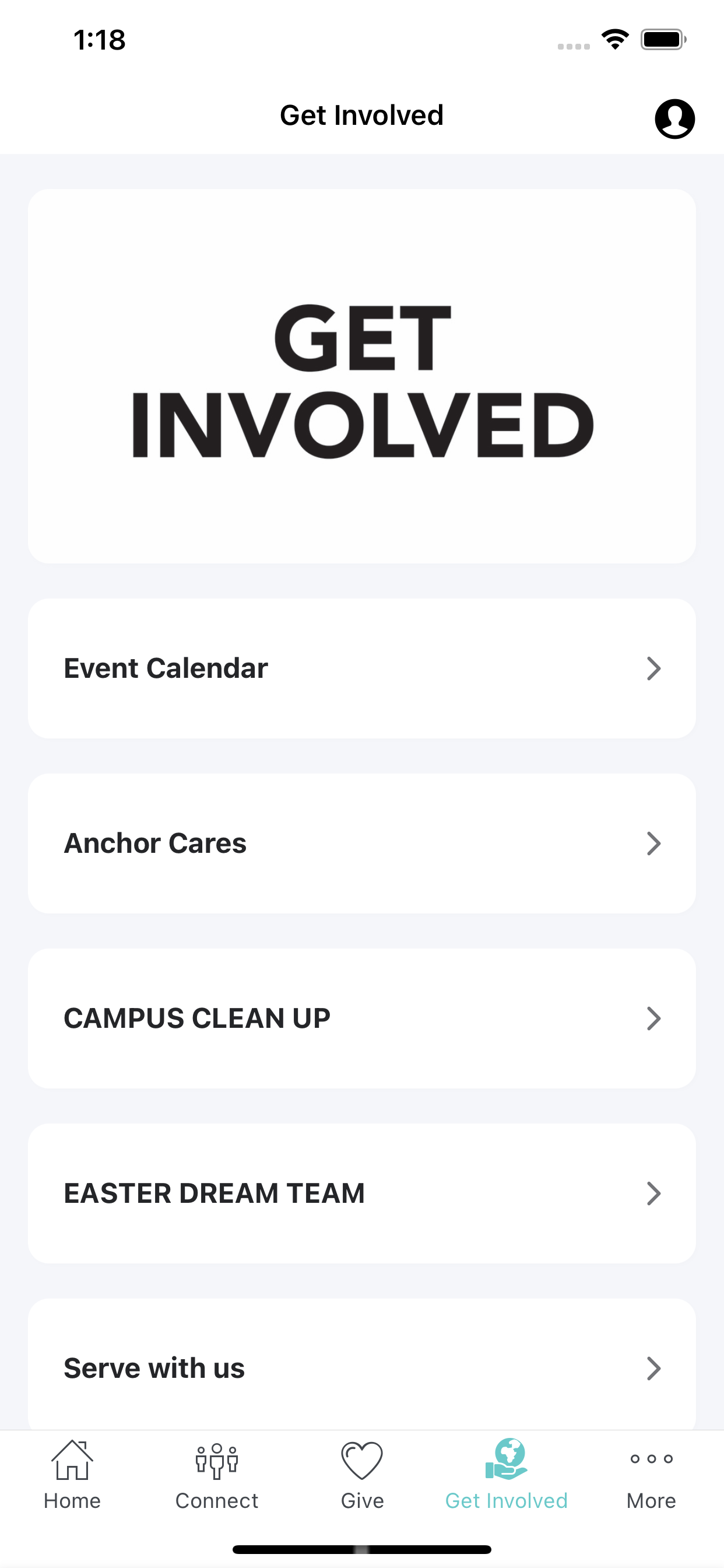Open the profile icon in the header

tap(674, 118)
